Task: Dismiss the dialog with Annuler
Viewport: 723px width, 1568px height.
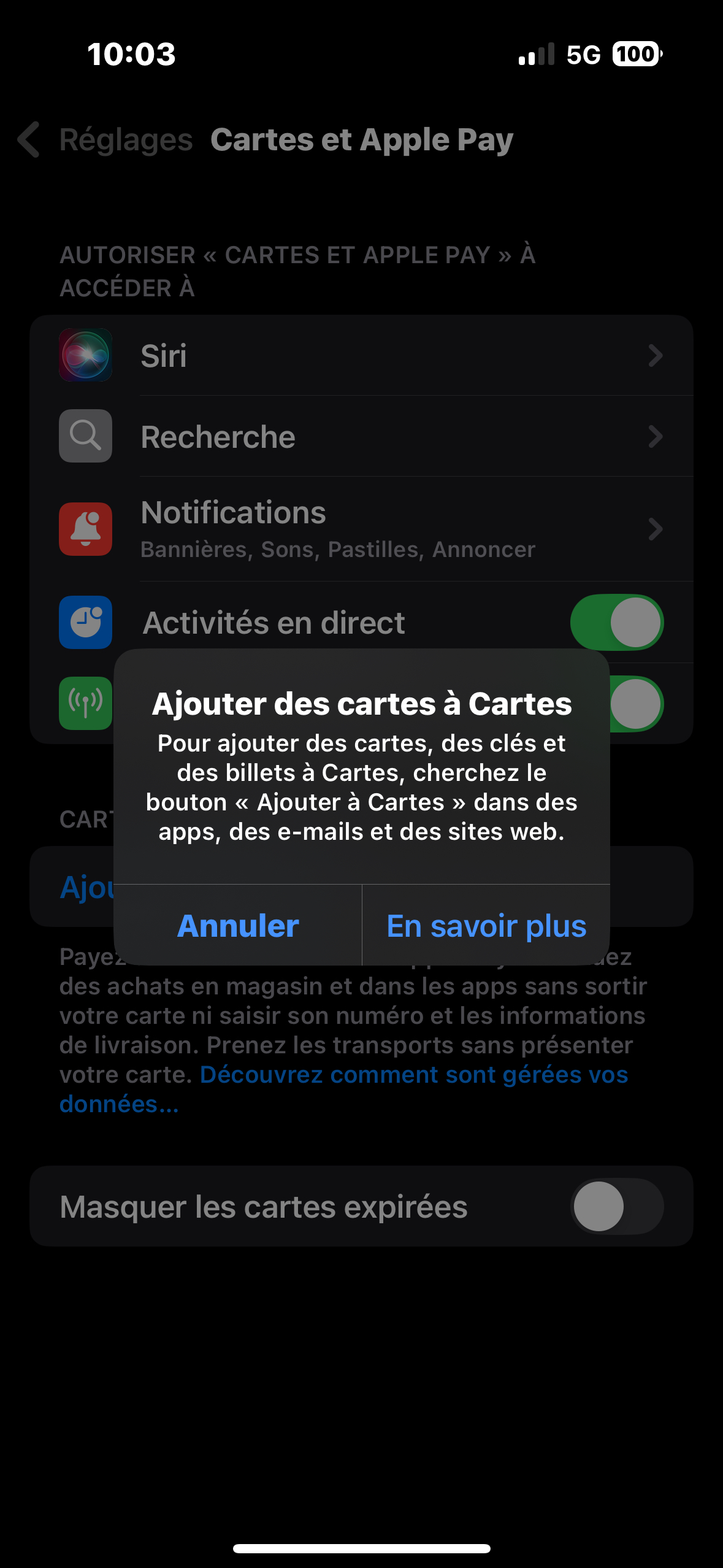Action: pyautogui.click(x=238, y=926)
